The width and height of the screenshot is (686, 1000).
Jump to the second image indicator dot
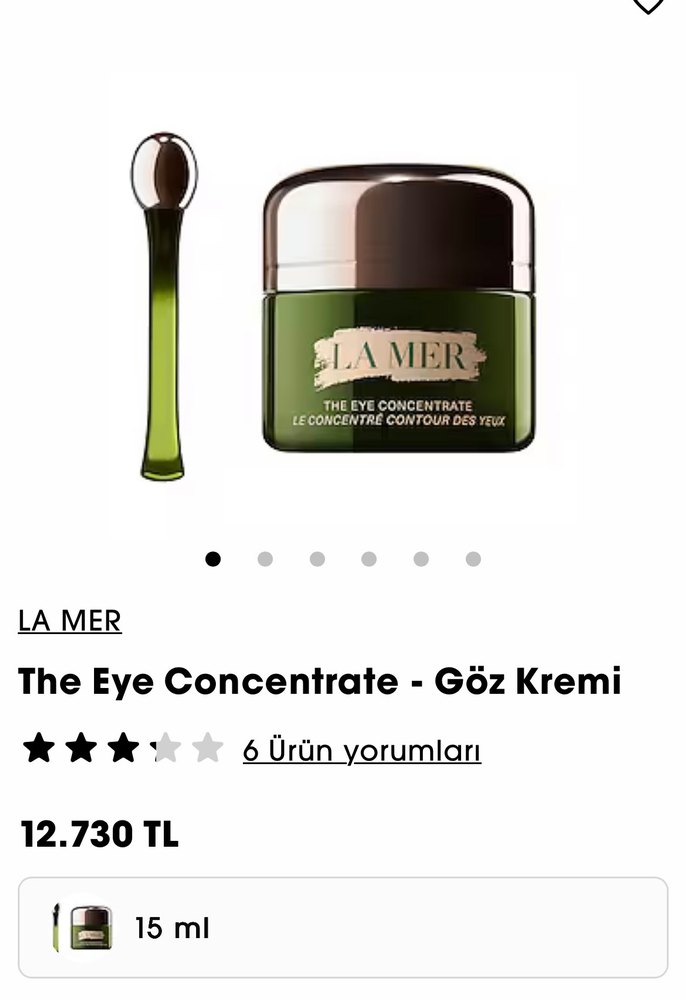(x=265, y=559)
